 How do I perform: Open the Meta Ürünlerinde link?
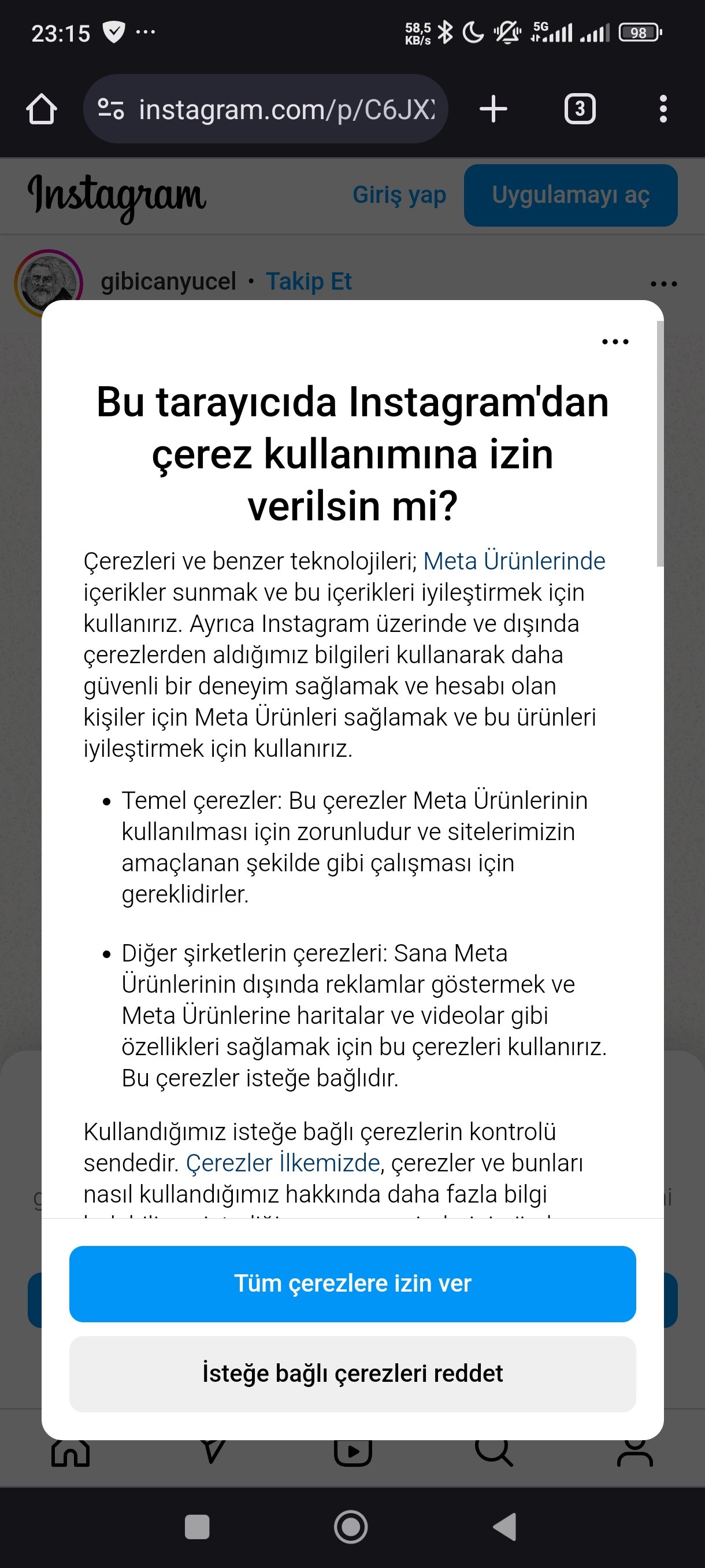tap(514, 561)
